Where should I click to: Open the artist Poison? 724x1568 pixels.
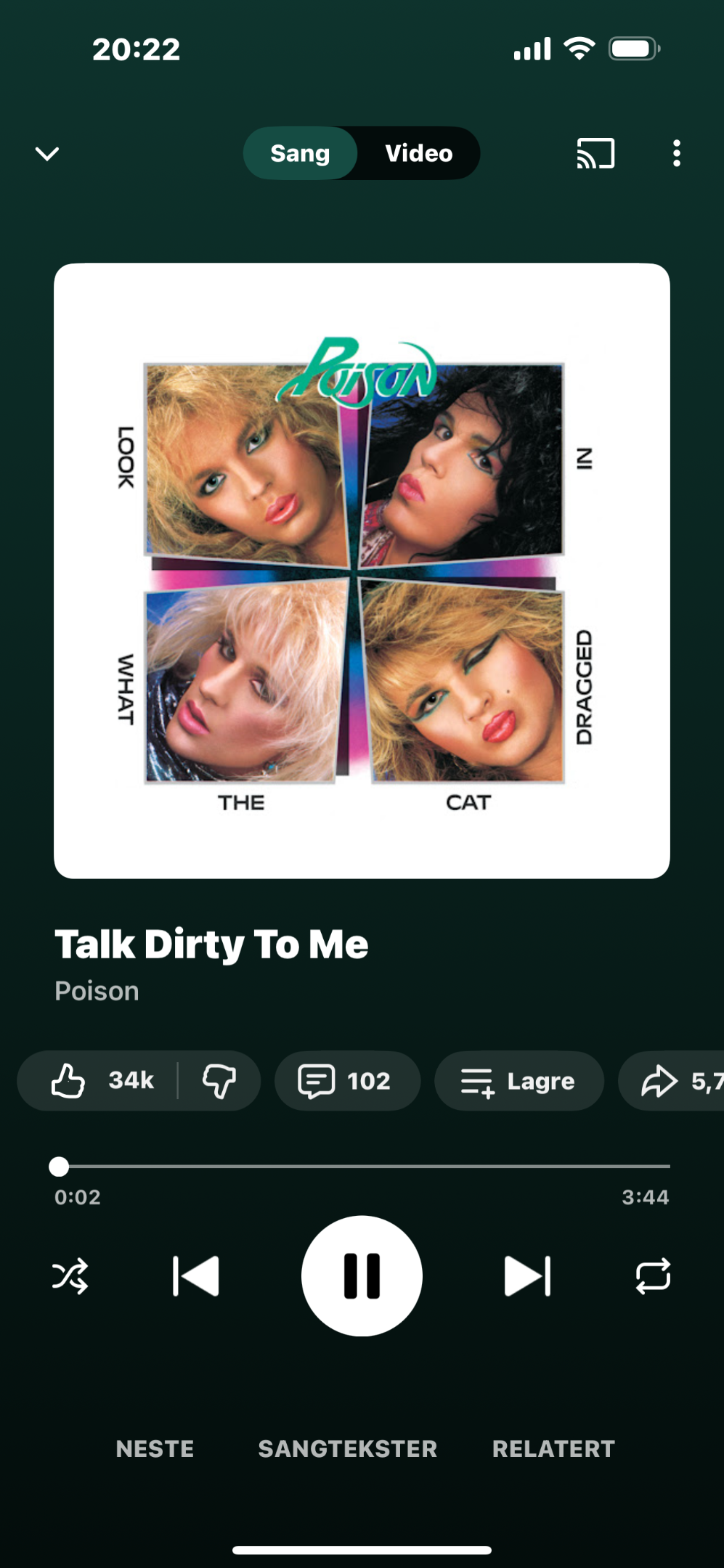coord(97,991)
